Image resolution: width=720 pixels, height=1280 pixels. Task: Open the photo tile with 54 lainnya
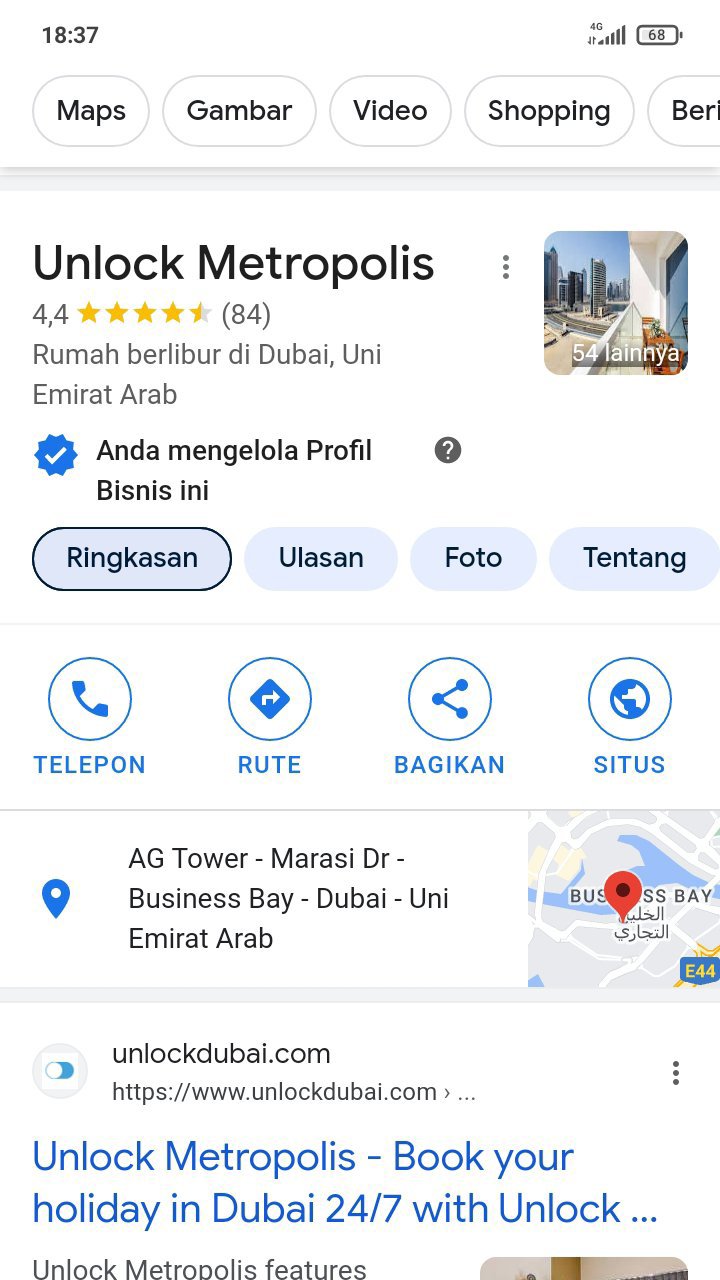(x=616, y=303)
